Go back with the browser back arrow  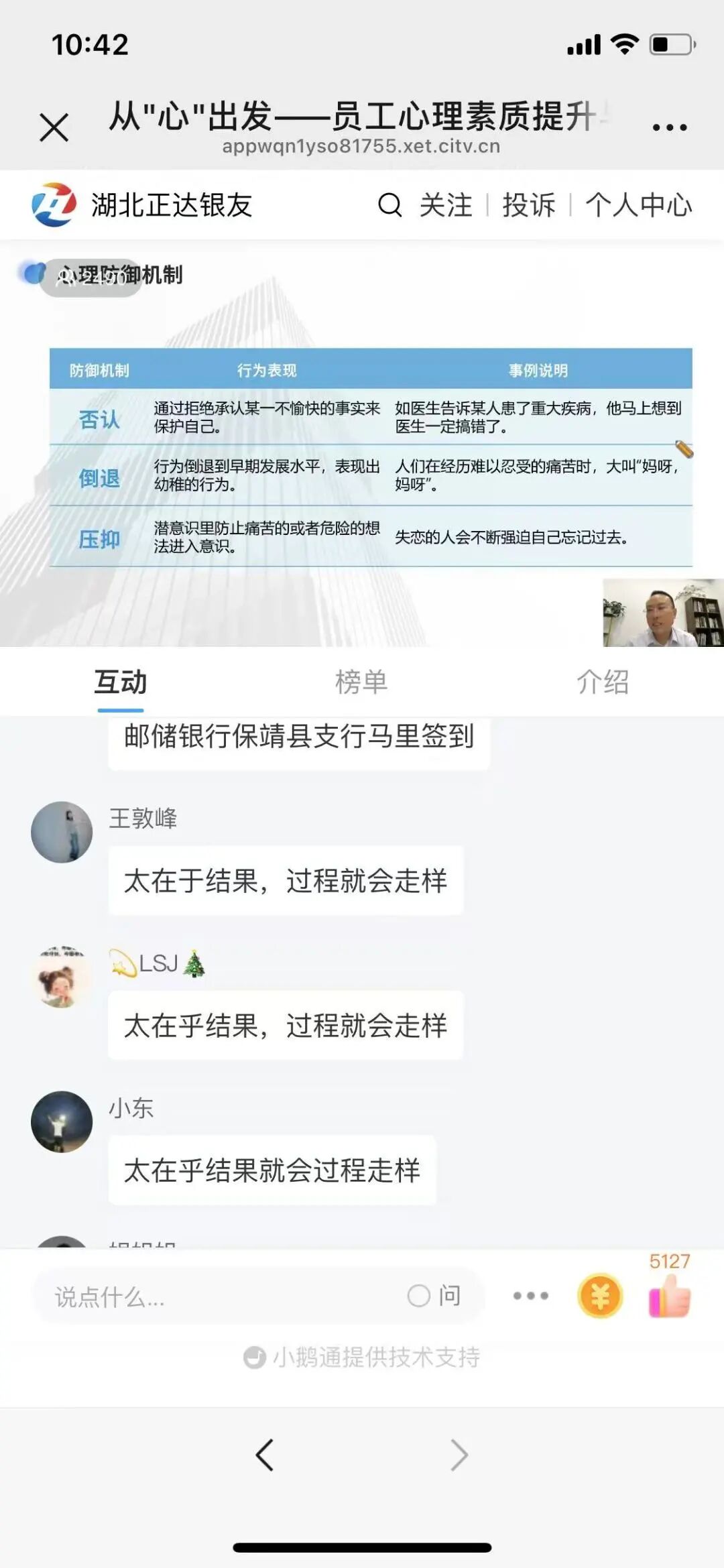[x=265, y=1455]
